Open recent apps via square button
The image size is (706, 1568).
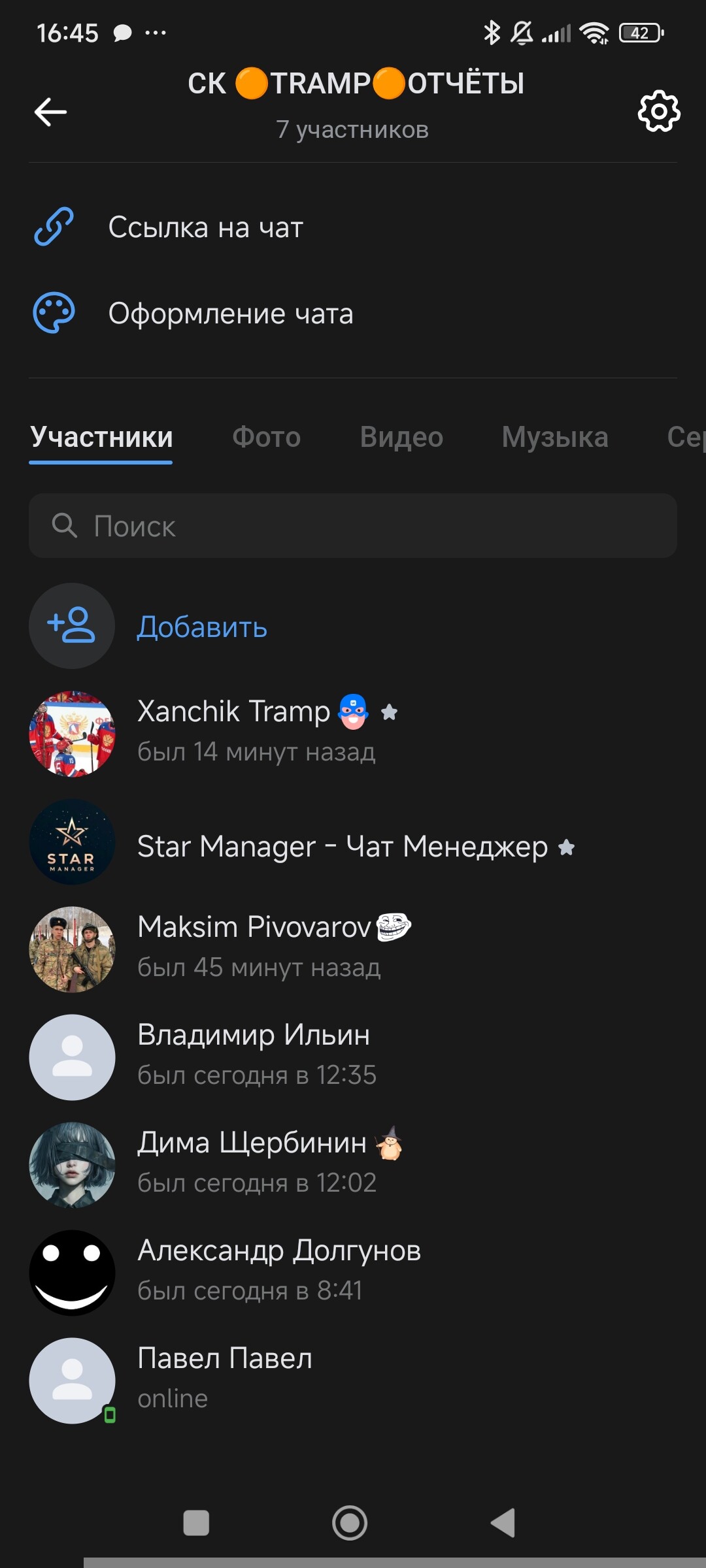pos(196,1523)
